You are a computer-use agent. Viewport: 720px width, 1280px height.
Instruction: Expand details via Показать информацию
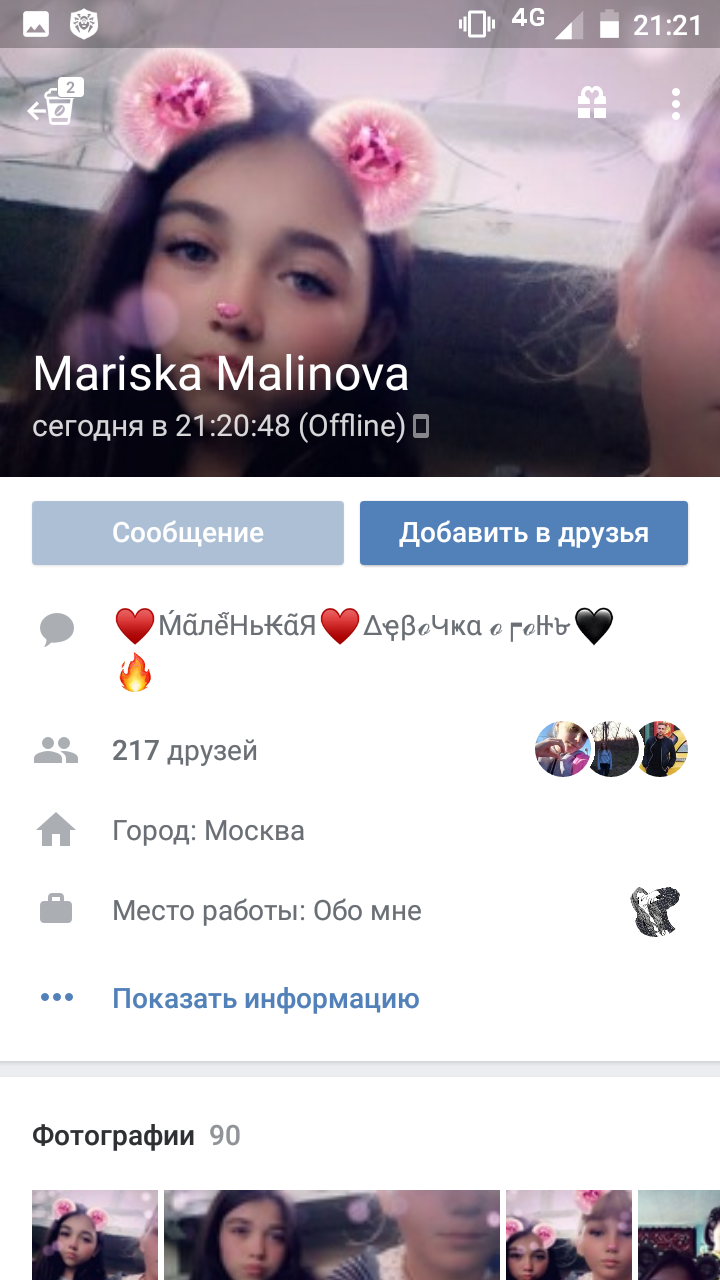[265, 998]
